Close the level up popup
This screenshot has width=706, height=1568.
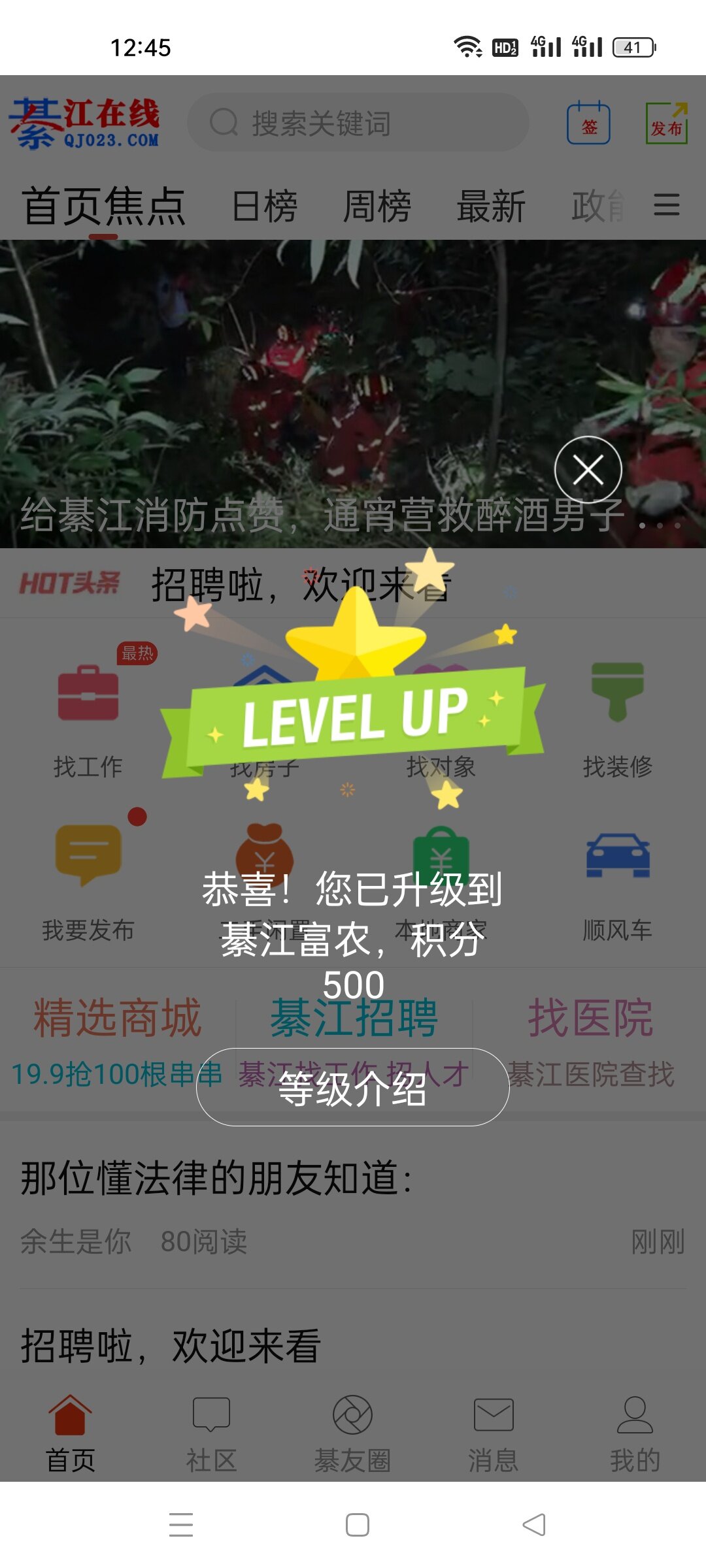[x=588, y=470]
